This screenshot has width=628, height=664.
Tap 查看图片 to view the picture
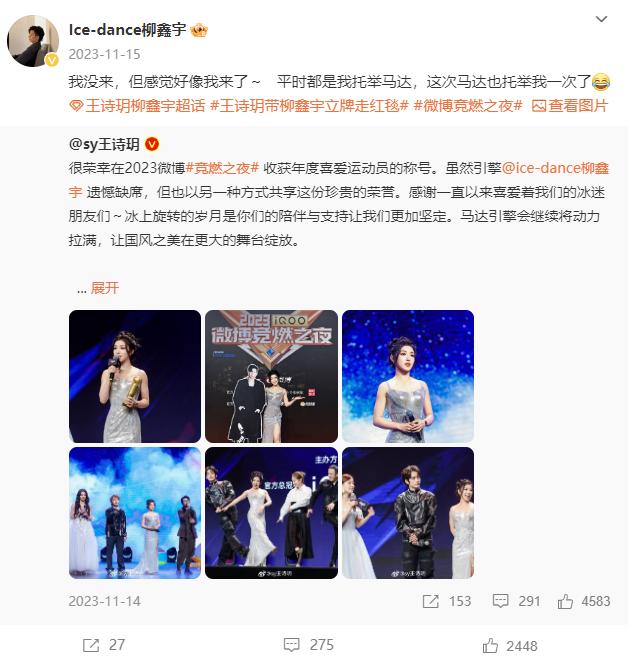(570, 105)
